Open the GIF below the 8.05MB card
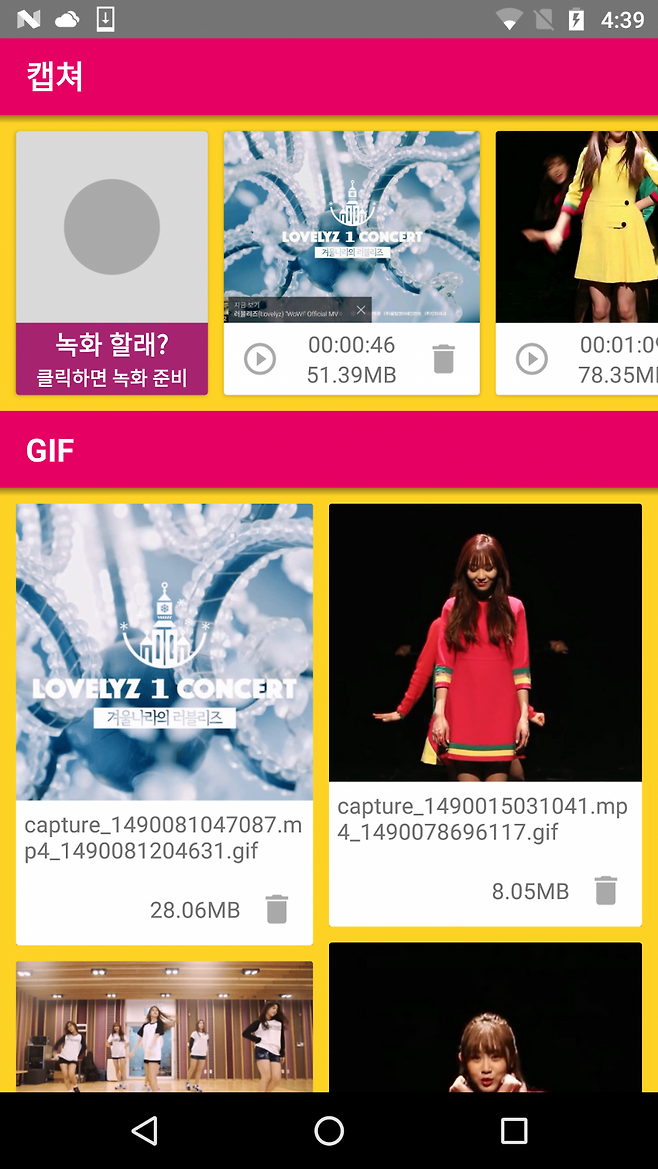The width and height of the screenshot is (658, 1169). pyautogui.click(x=485, y=1018)
